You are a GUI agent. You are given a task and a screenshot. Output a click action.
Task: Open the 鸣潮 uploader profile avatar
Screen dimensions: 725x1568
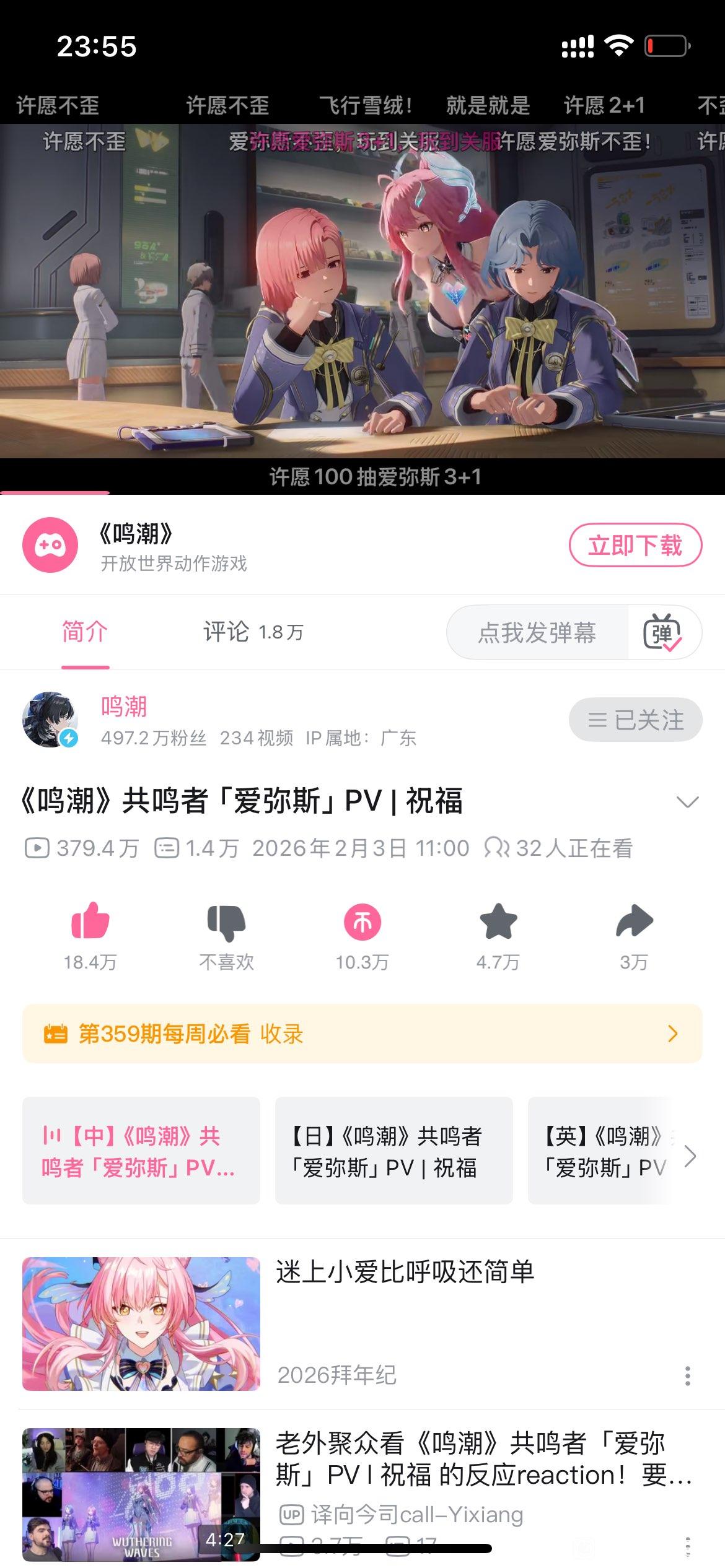[x=50, y=720]
